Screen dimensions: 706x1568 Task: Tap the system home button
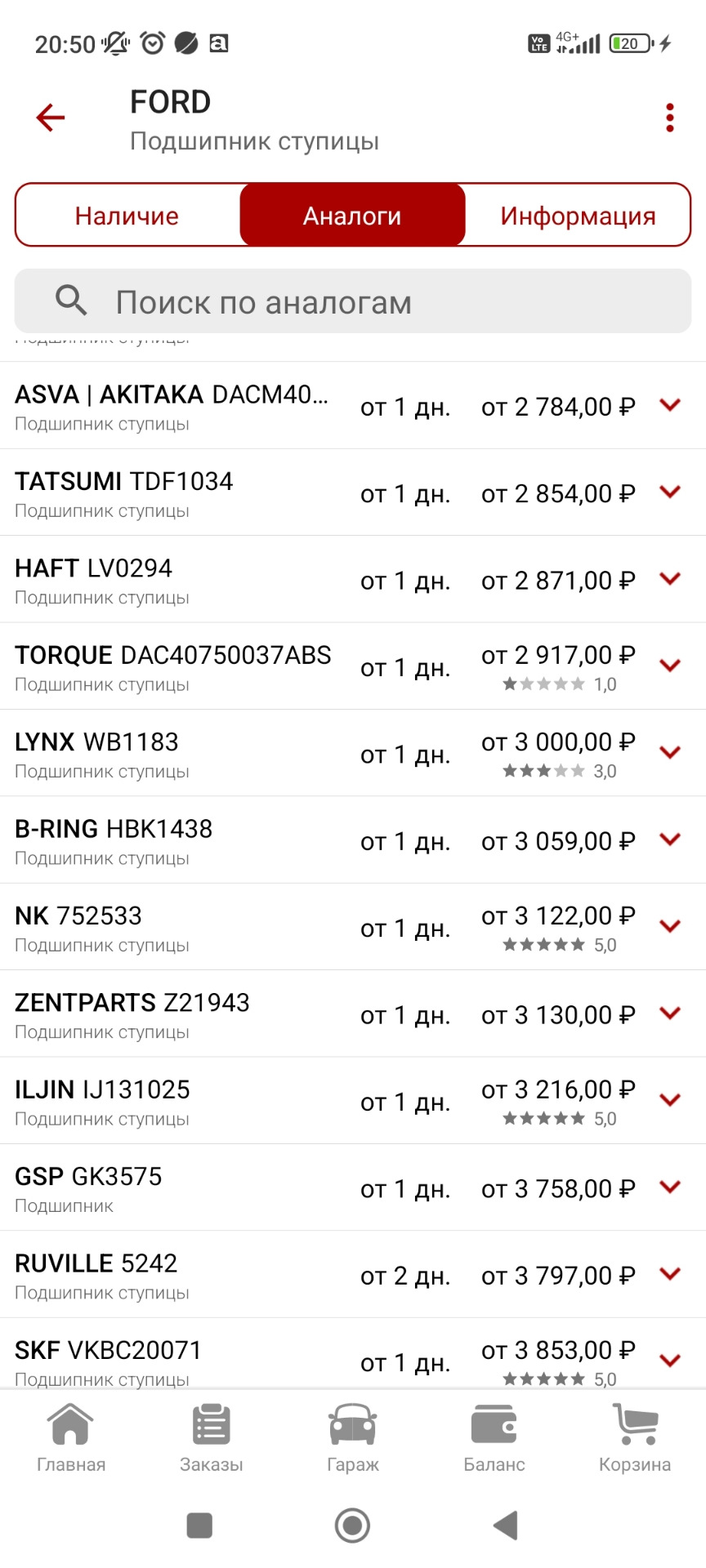(352, 1526)
